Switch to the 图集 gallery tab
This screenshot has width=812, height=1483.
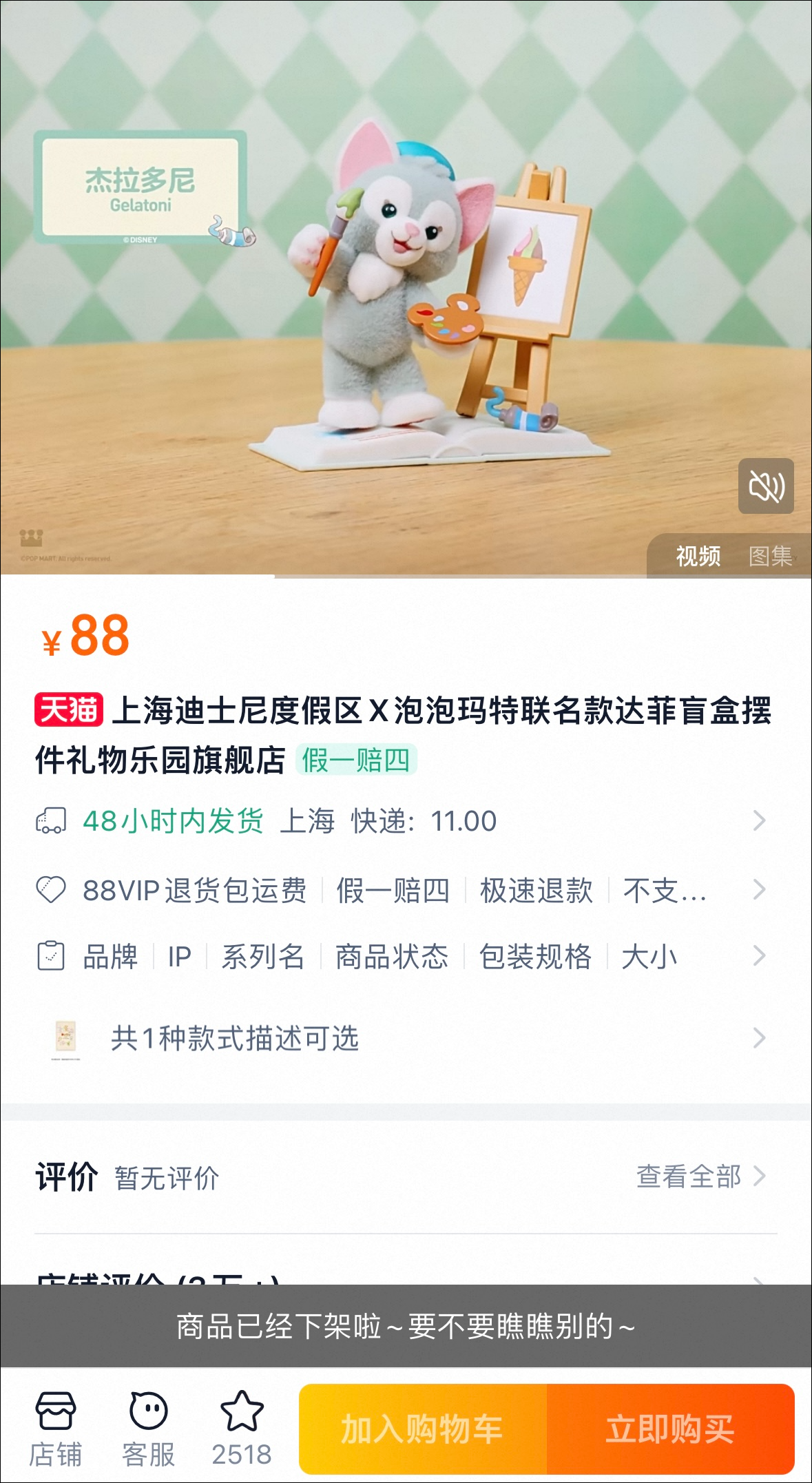point(771,556)
